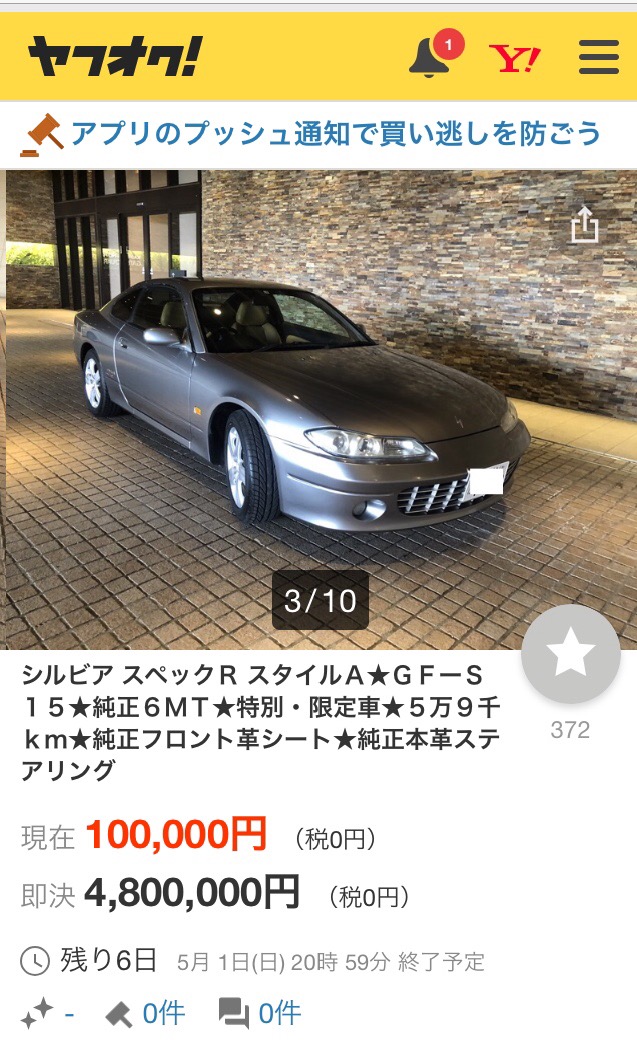The image size is (637, 1048).
Task: Open the app push notification banner
Action: [x=318, y=134]
